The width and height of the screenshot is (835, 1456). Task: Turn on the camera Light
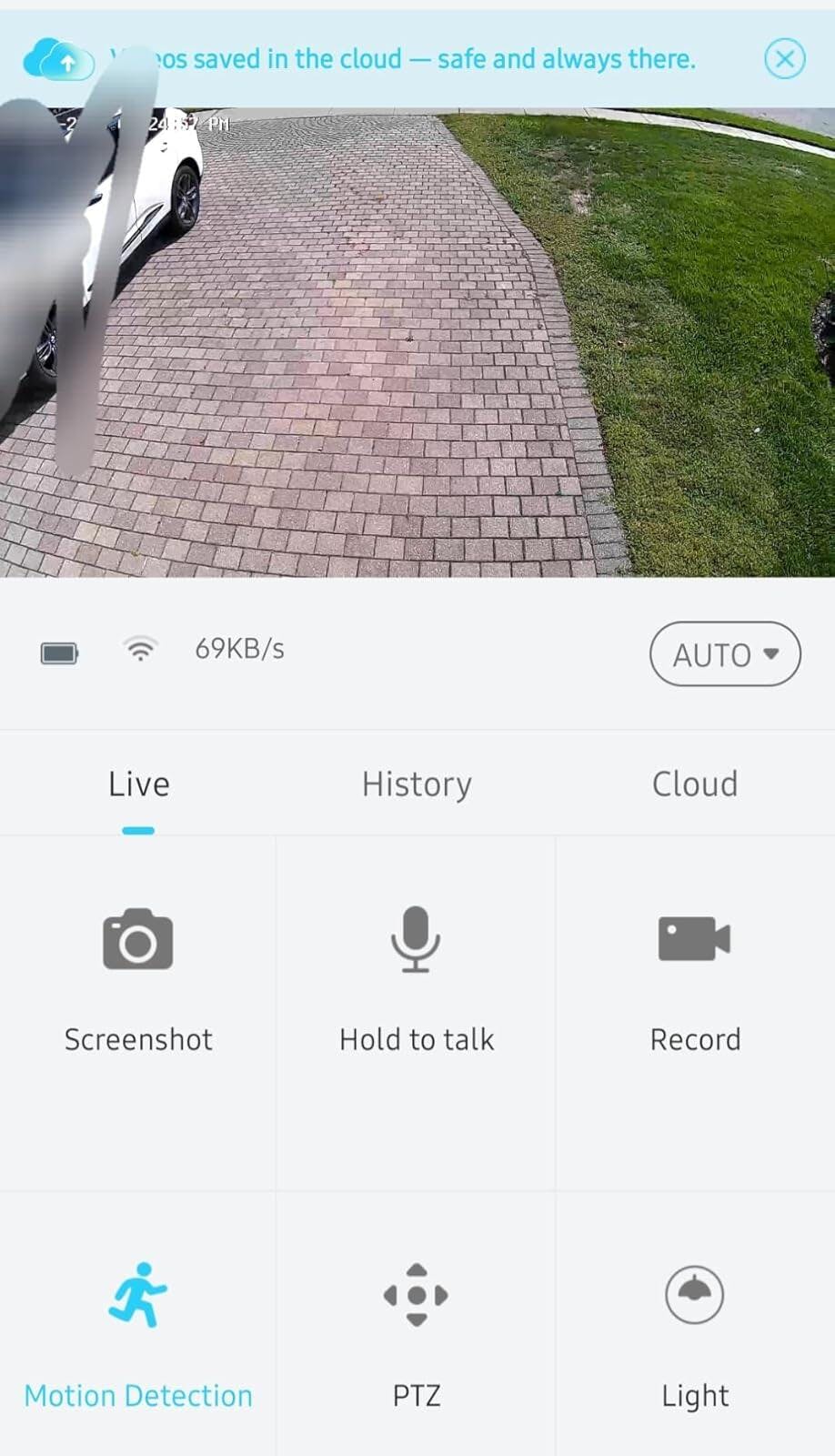694,1296
